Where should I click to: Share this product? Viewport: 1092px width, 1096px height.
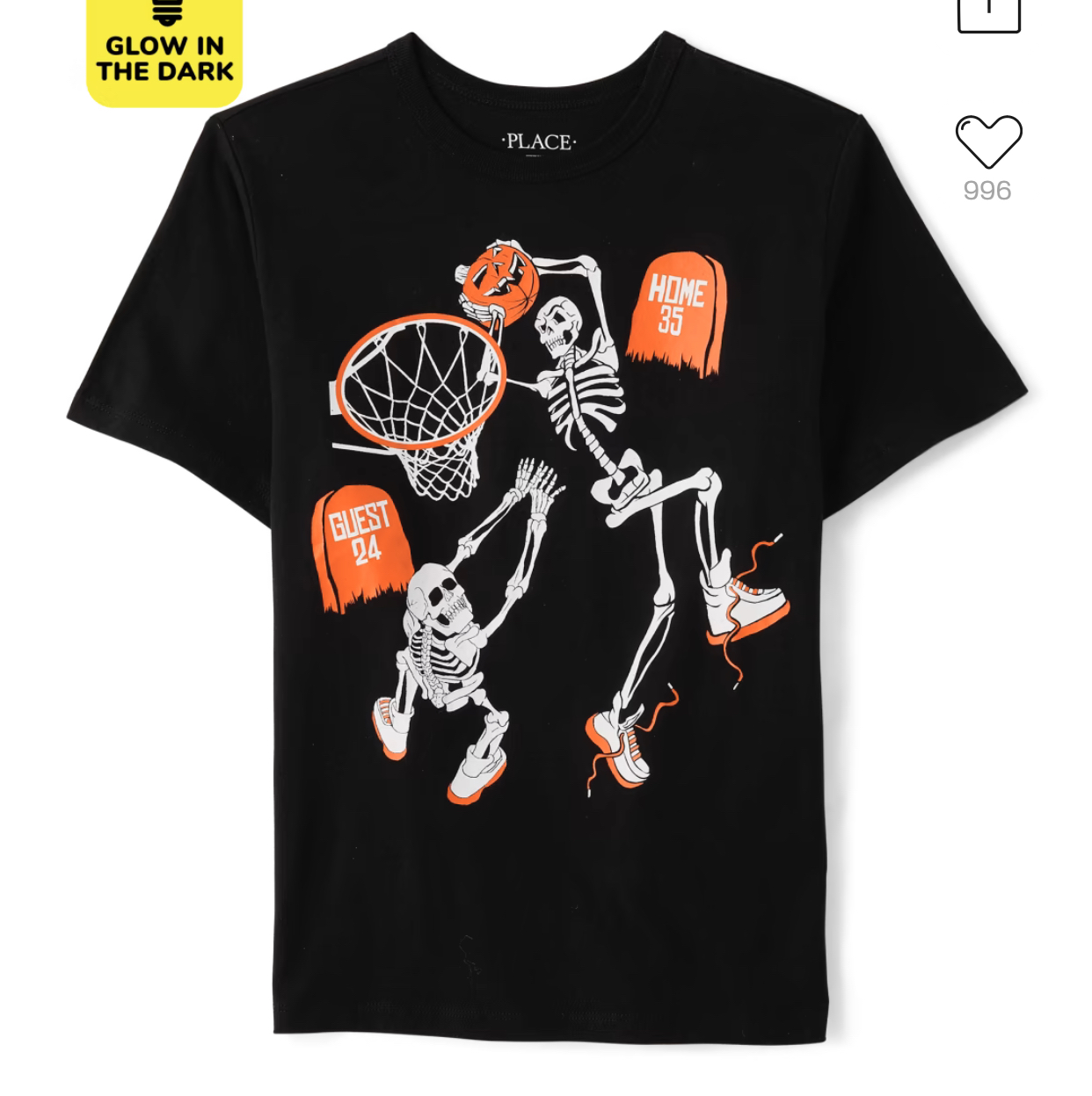[x=988, y=13]
